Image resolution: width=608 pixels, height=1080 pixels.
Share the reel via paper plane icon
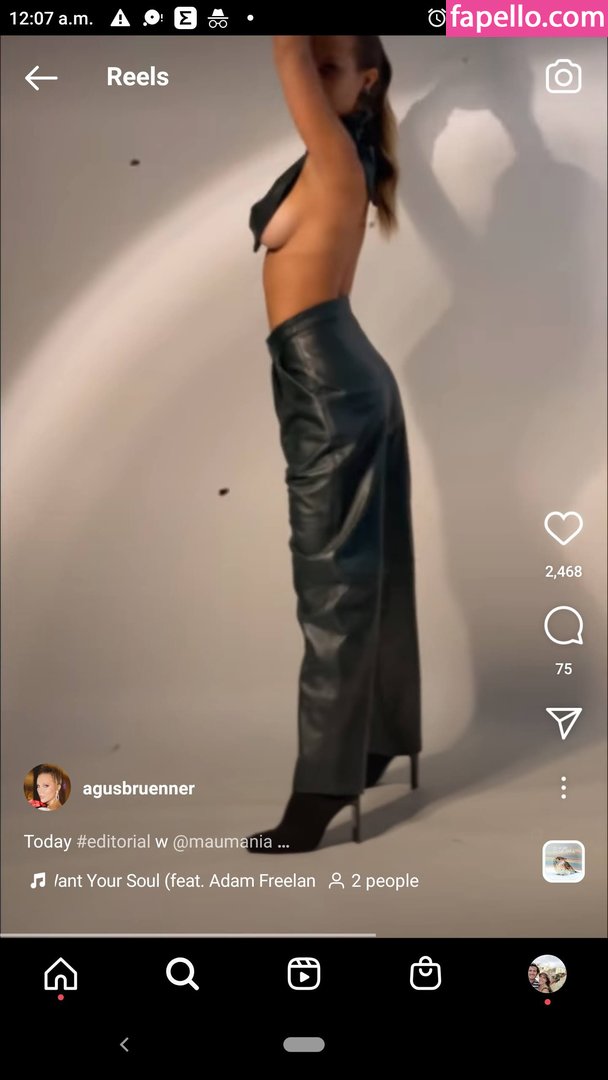[564, 723]
